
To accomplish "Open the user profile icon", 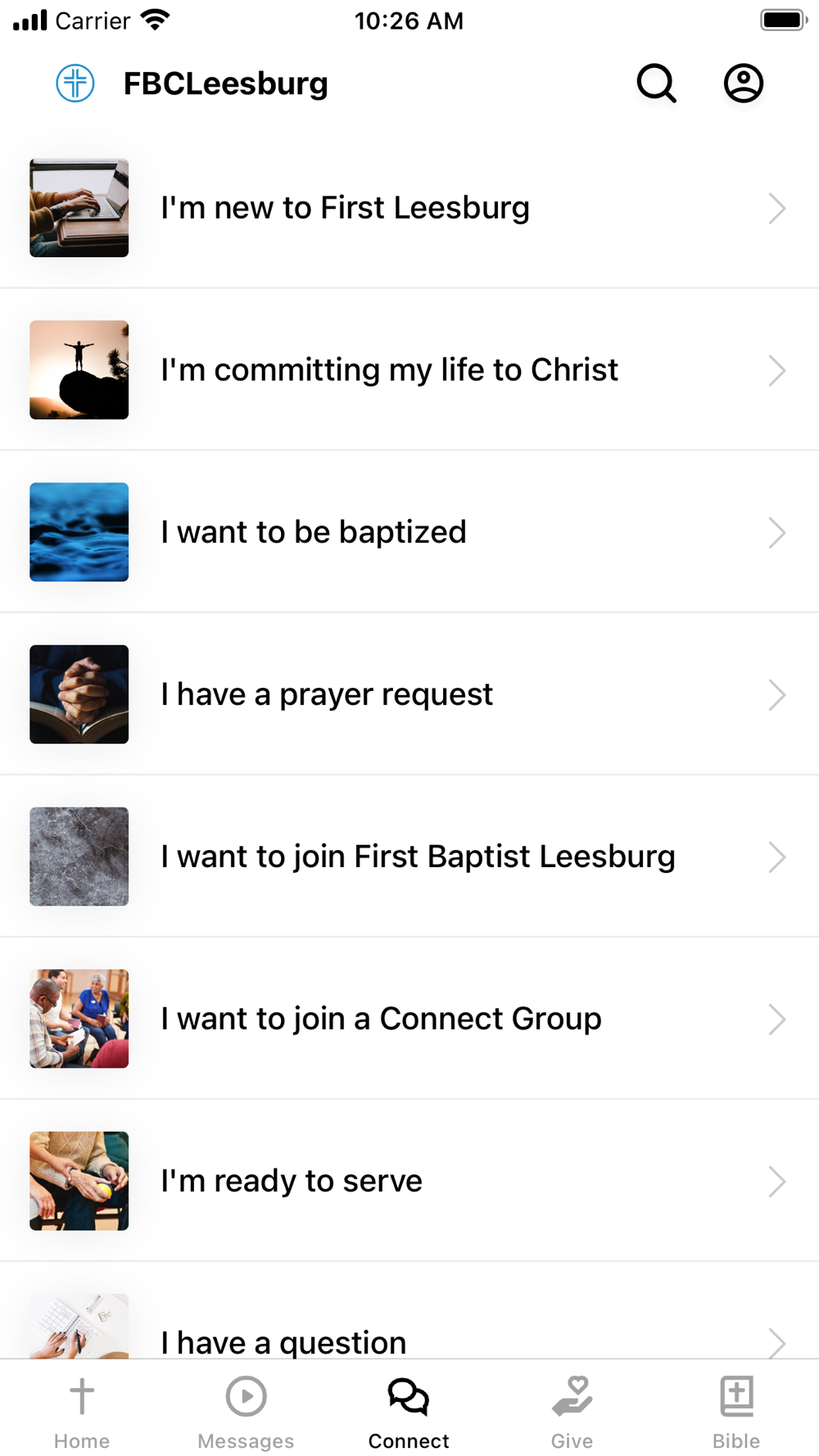I will click(743, 84).
